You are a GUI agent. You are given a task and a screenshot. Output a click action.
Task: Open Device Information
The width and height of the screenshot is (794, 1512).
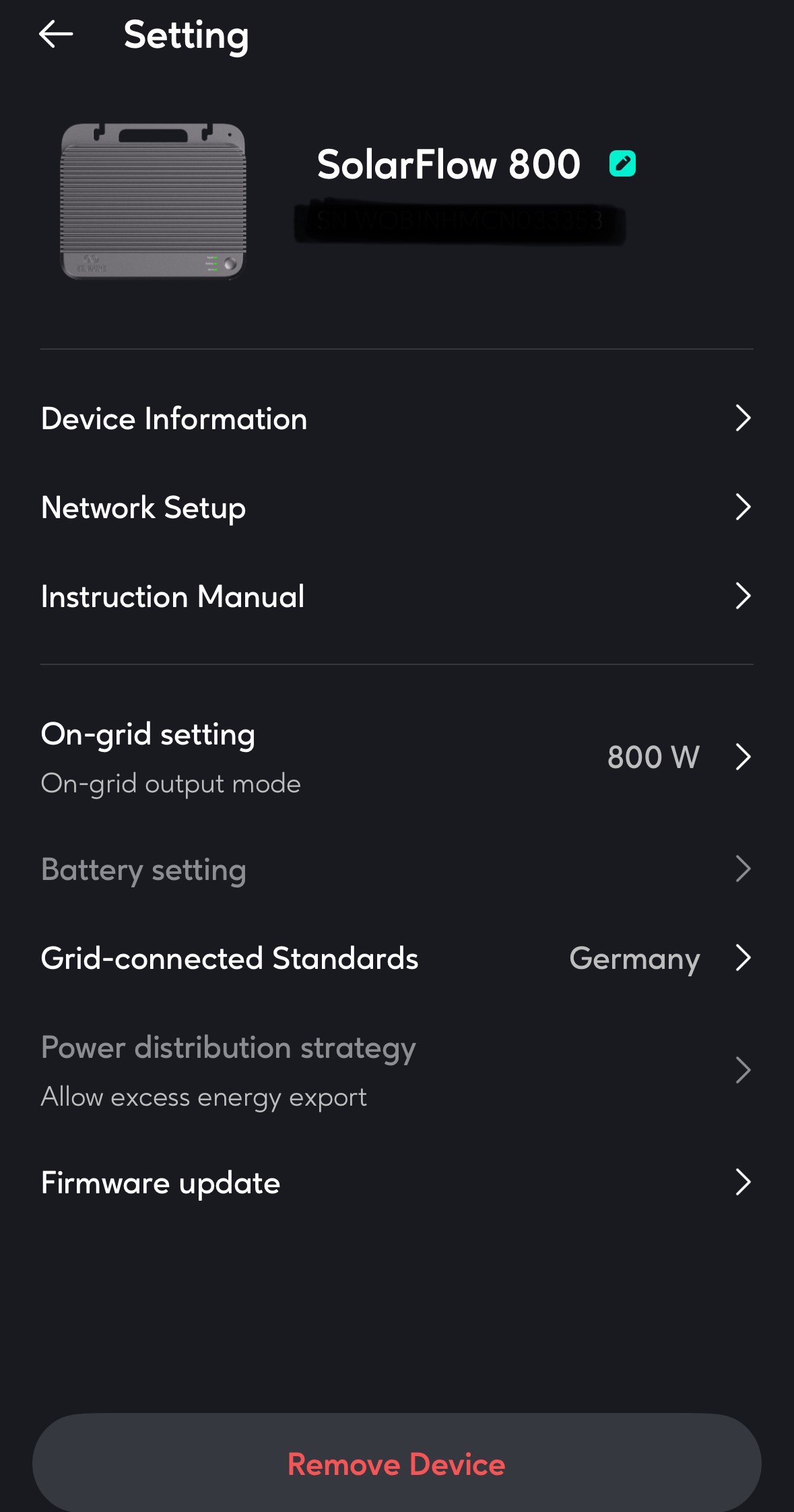point(397,418)
